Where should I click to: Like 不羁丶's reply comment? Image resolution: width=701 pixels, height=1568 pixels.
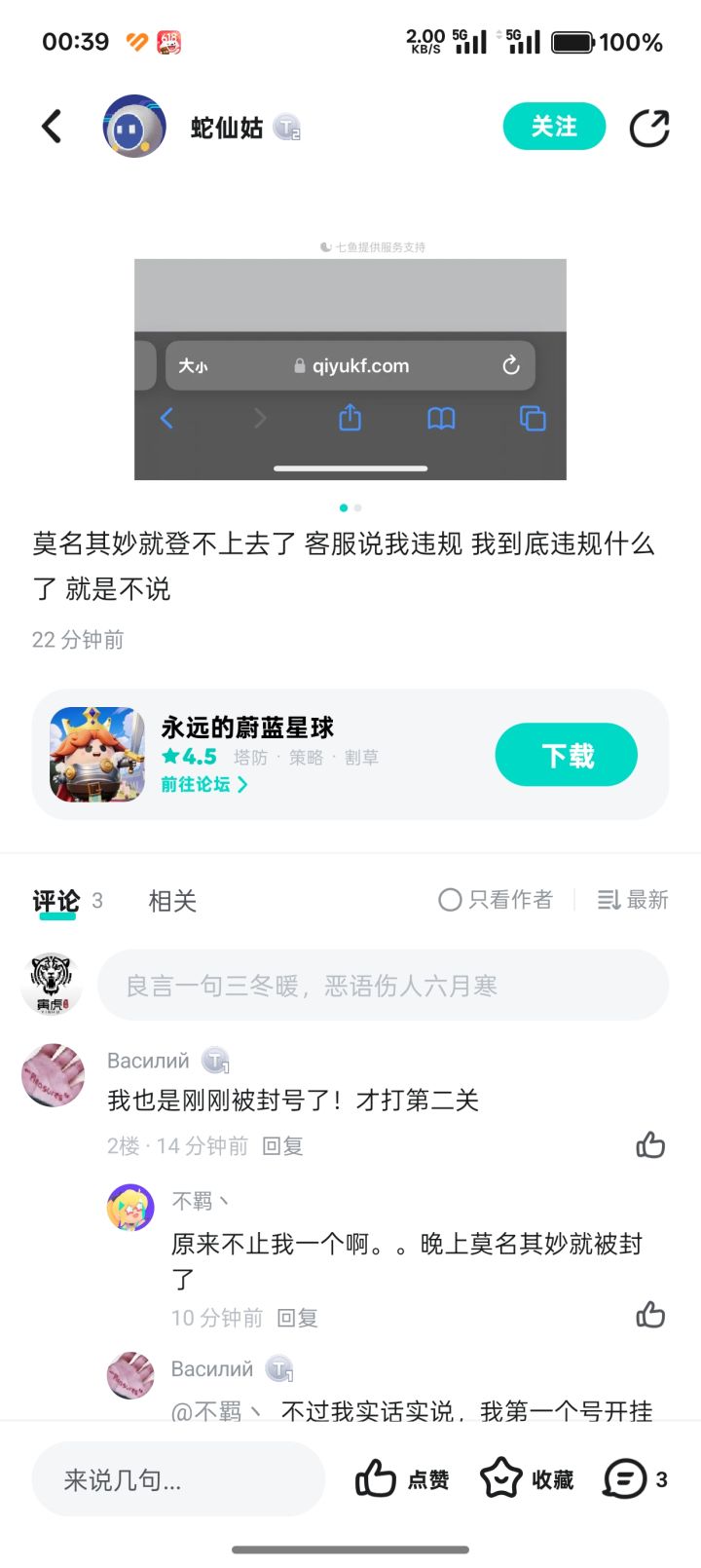650,1316
